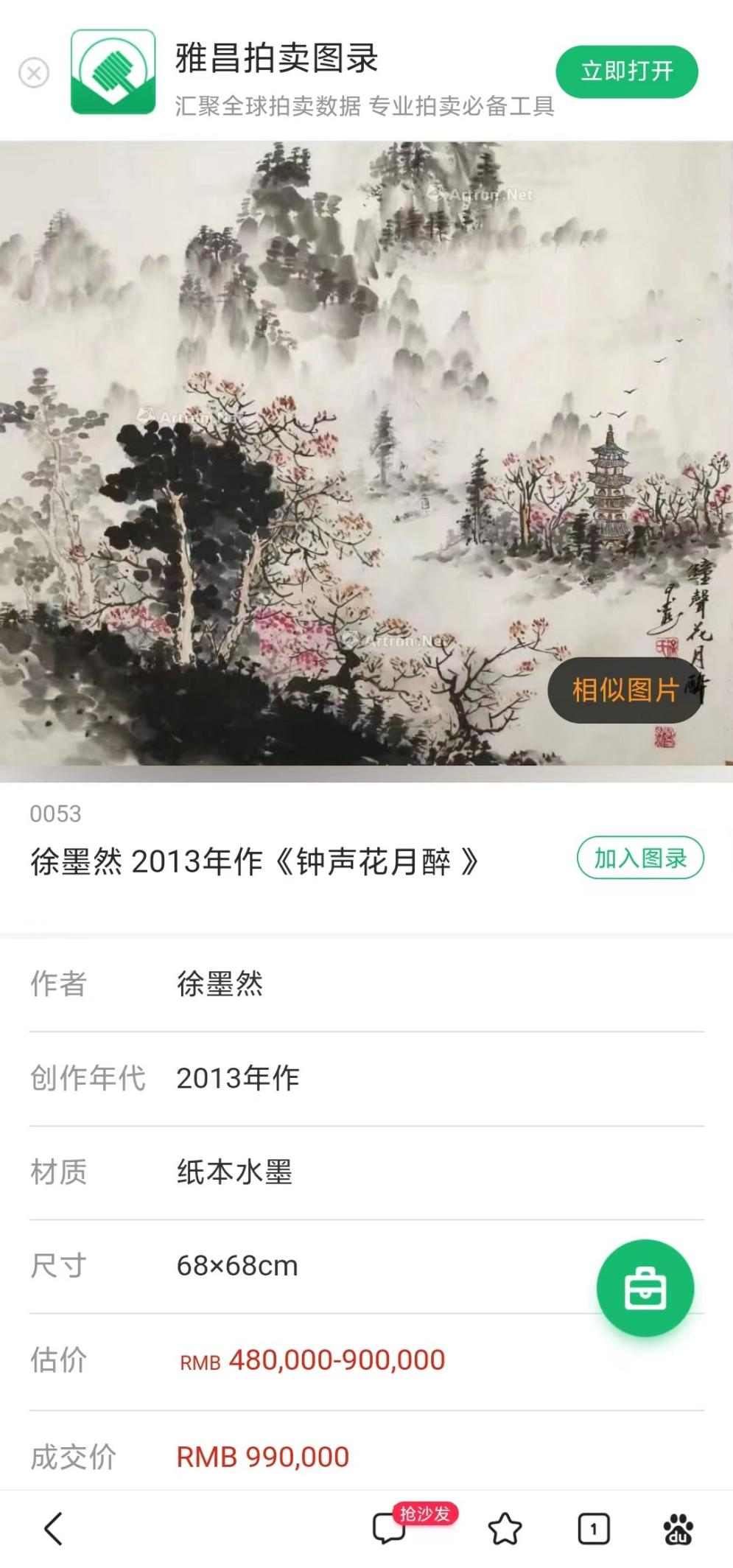Dismiss the 雅昌拍卖图录 app banner
The width and height of the screenshot is (733, 1568).
[33, 73]
